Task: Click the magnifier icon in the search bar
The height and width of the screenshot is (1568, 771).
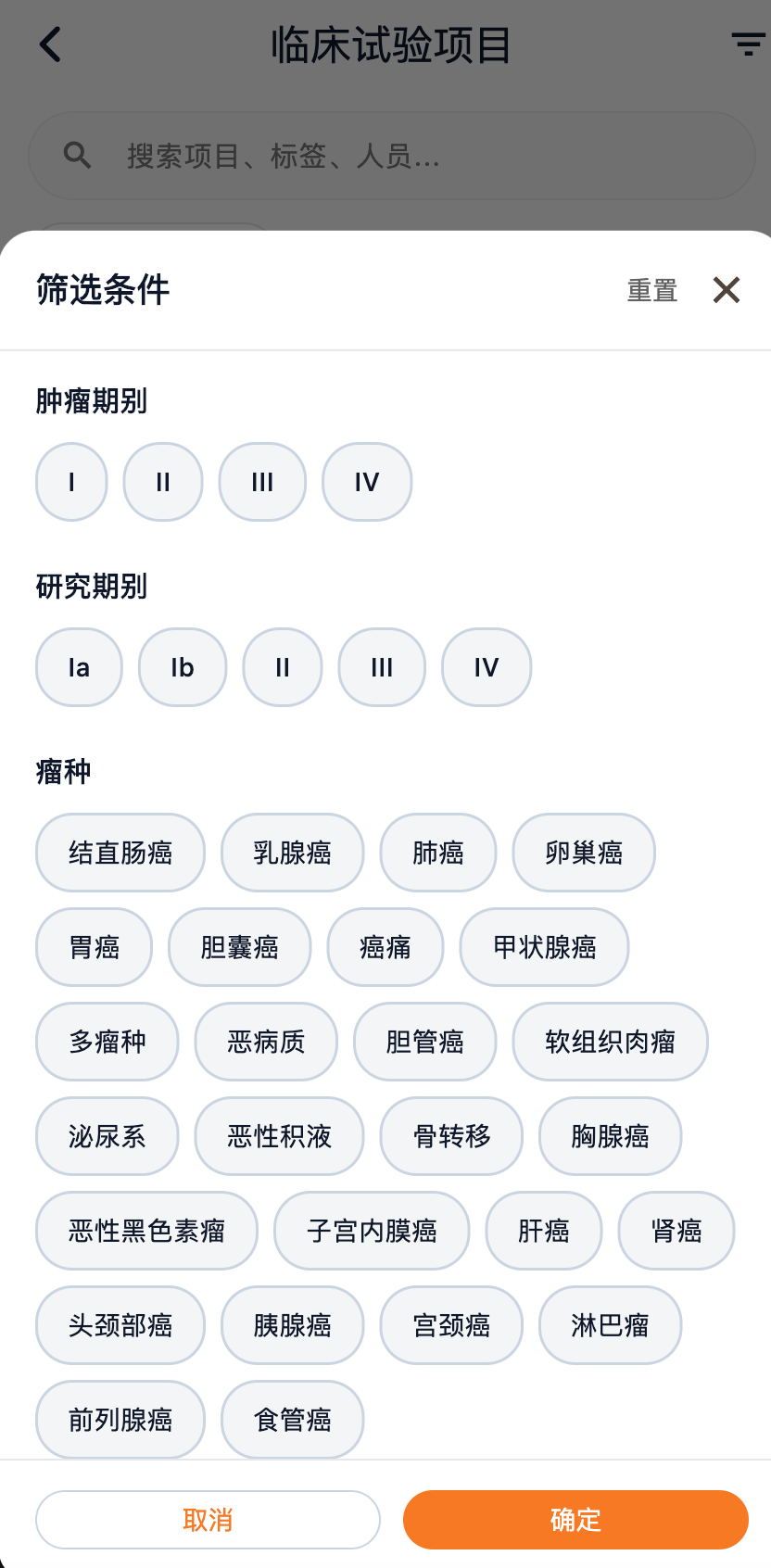Action: point(78,155)
